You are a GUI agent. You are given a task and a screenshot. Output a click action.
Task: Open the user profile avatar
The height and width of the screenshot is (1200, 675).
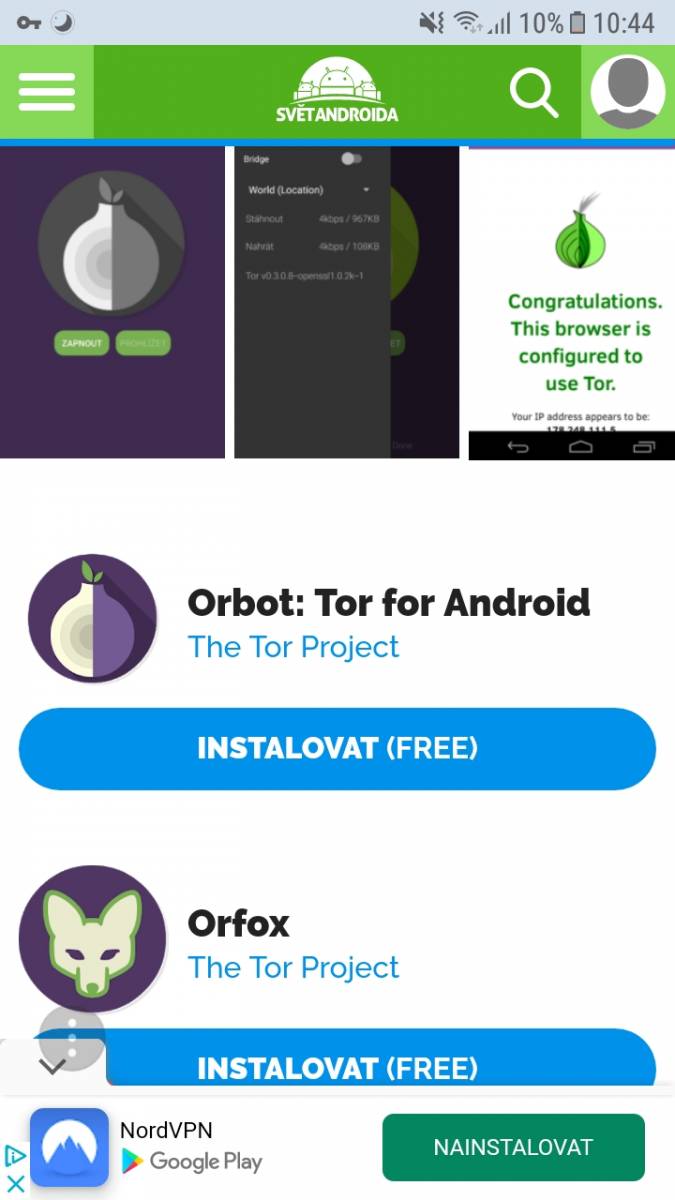coord(627,92)
